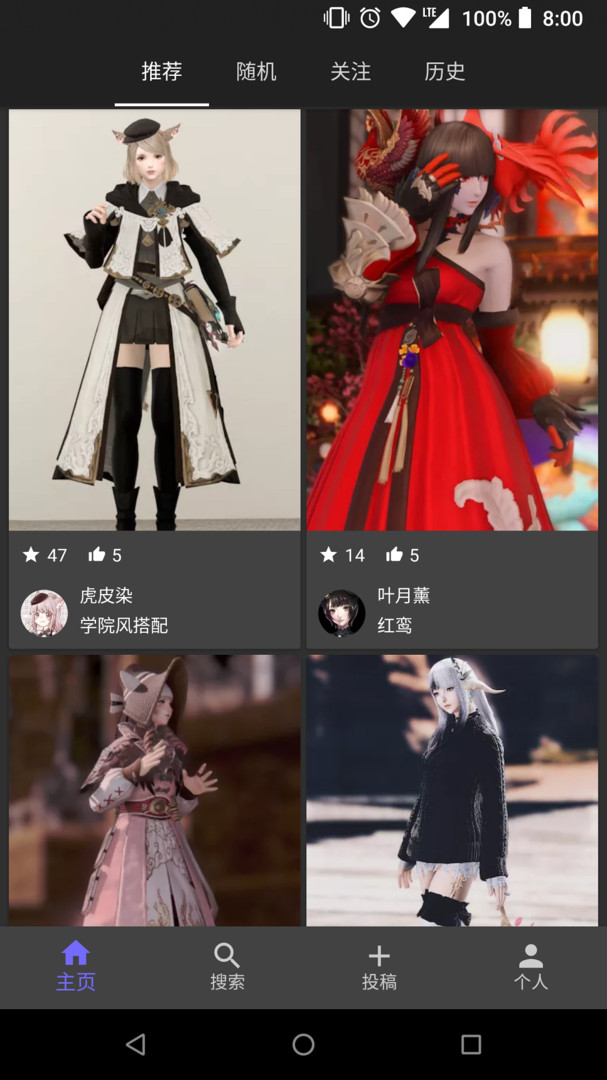Open the 学院风搭配 outfit card
Viewport: 607px width, 1080px height.
point(155,320)
